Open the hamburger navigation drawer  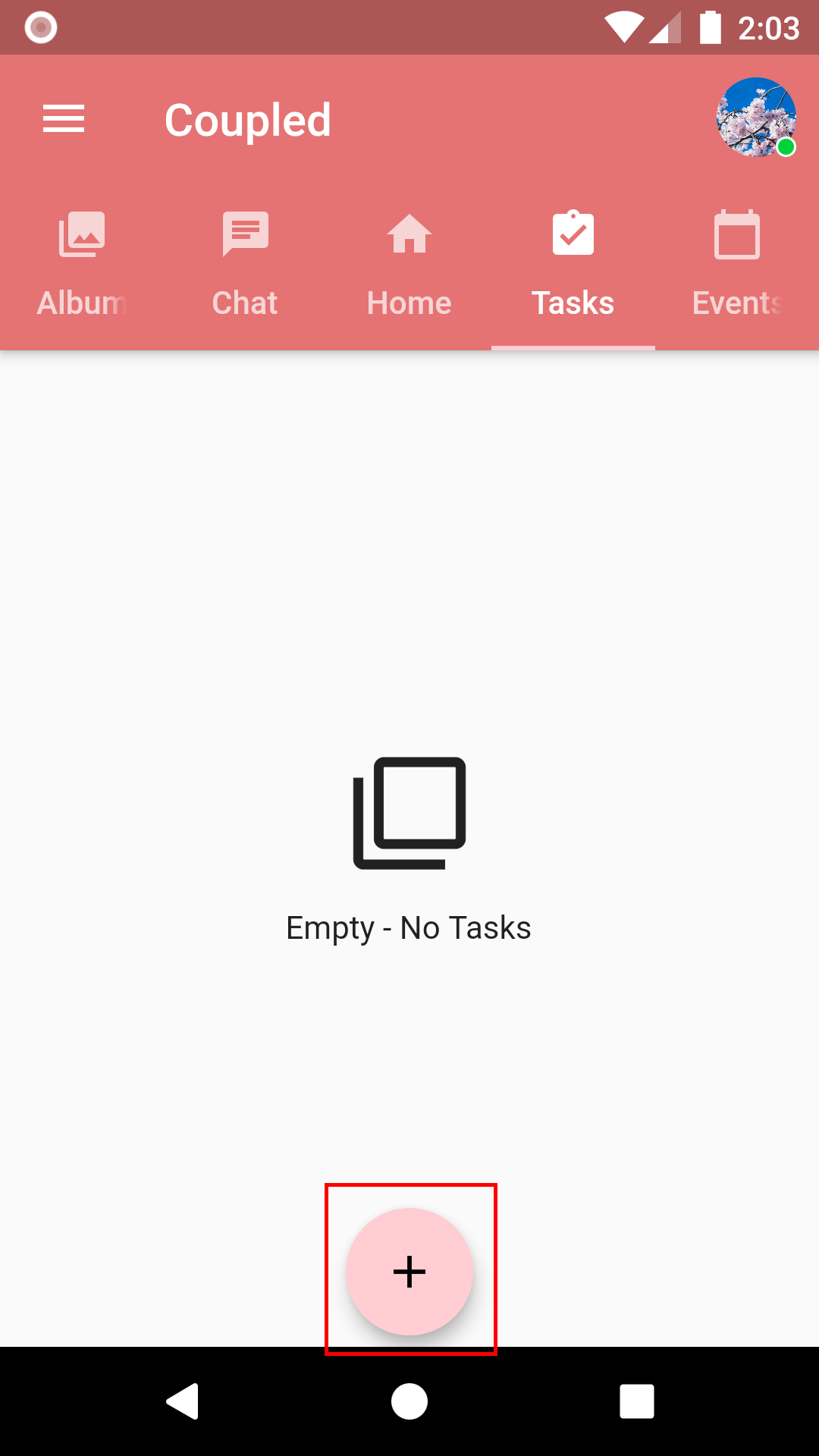pyautogui.click(x=64, y=119)
